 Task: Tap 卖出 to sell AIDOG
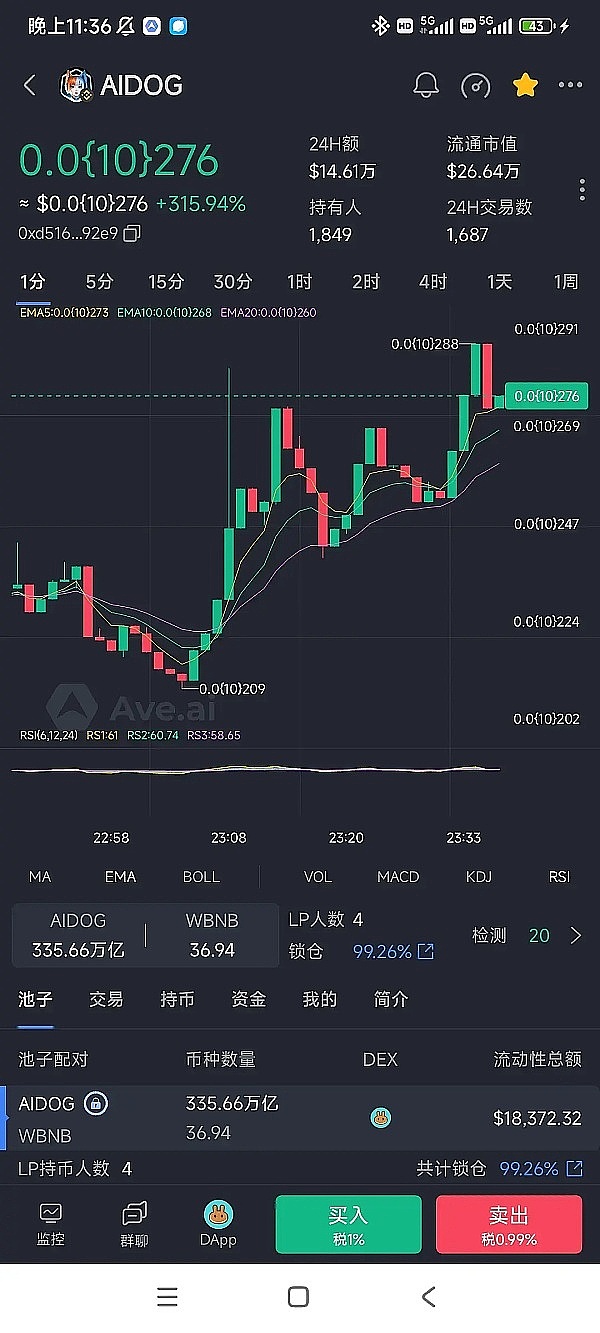click(x=508, y=1224)
